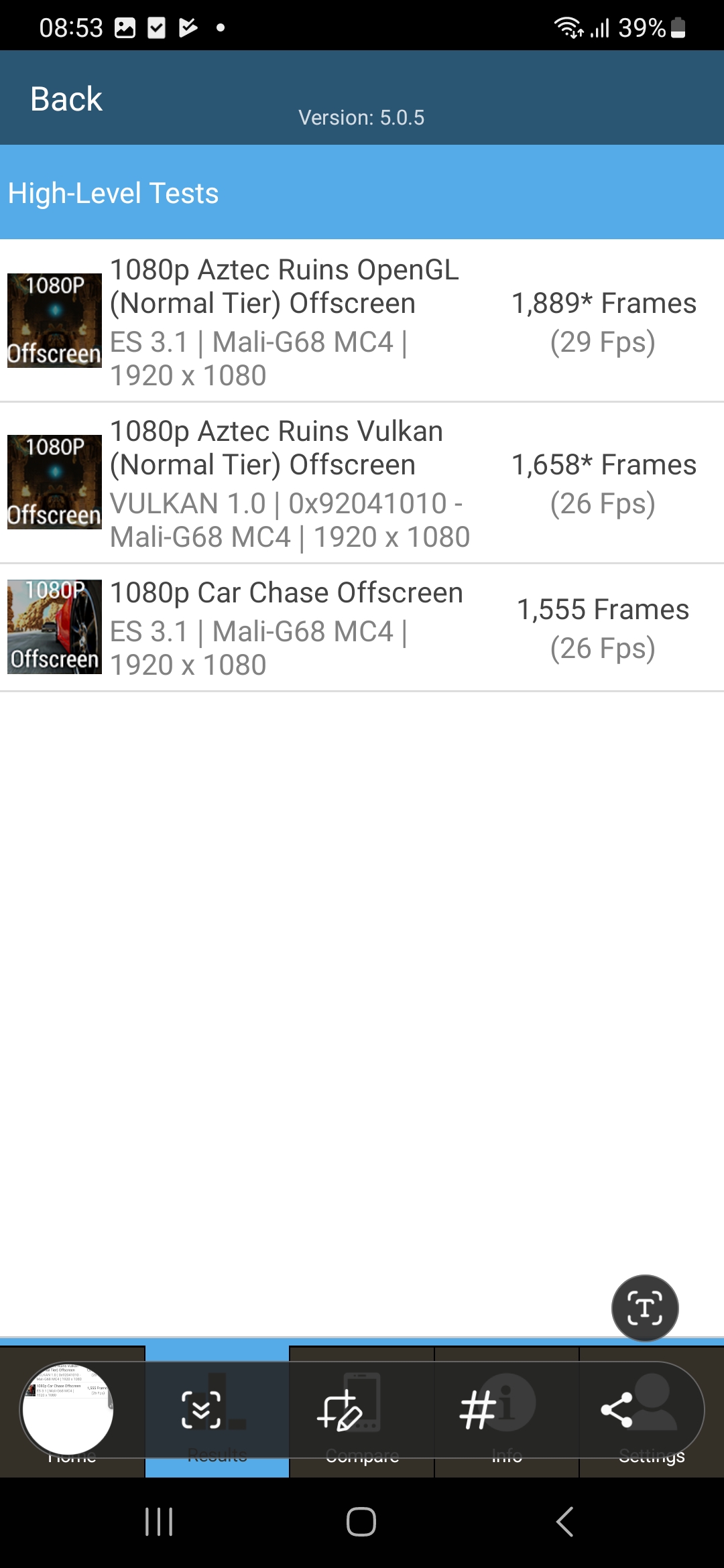Viewport: 724px width, 1568px height.
Task: Share the captured screenshot
Action: (617, 1410)
